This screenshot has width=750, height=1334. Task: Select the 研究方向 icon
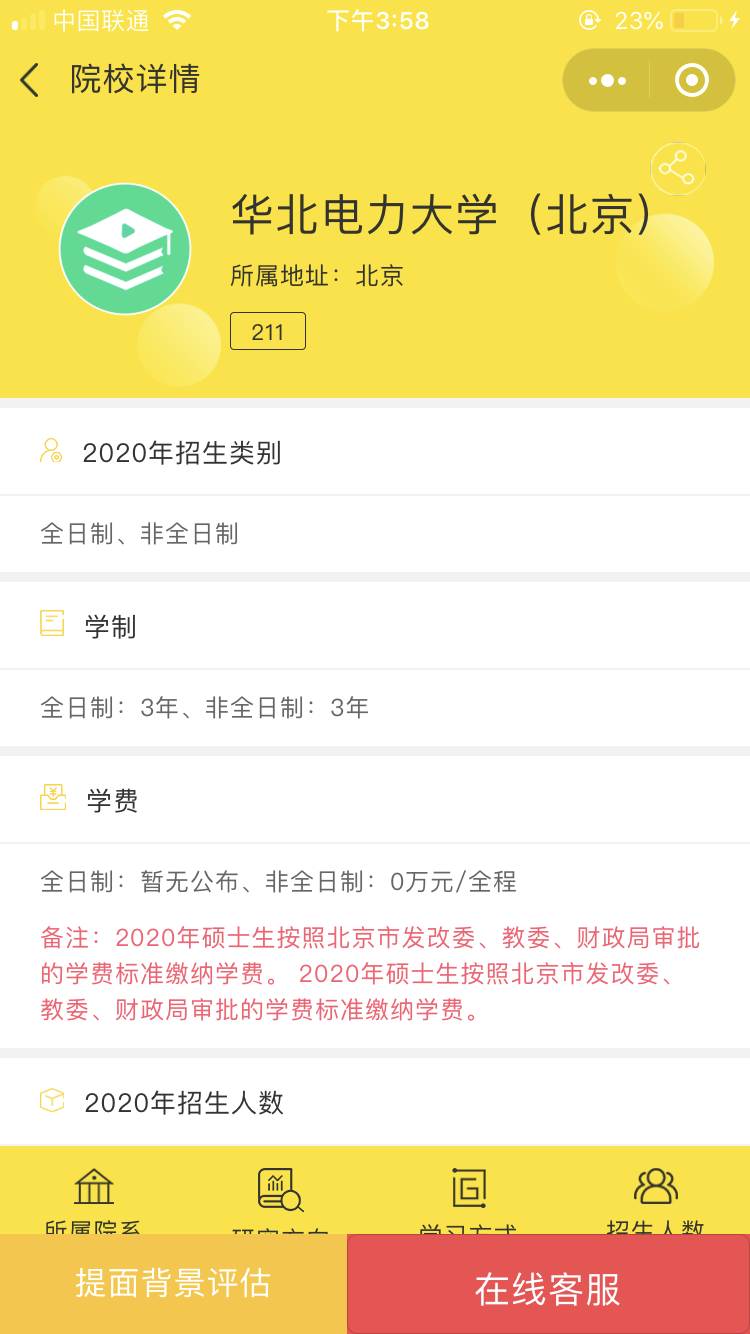[x=280, y=1192]
